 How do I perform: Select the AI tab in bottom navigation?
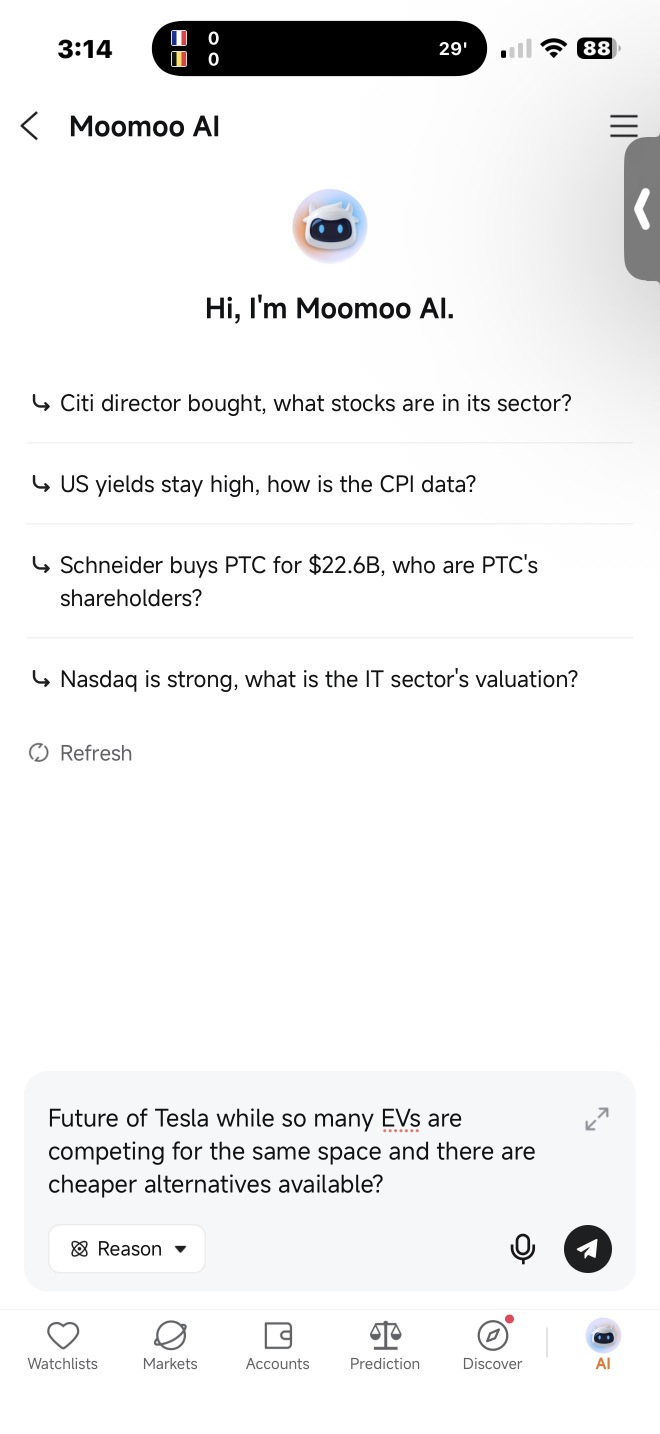603,1346
